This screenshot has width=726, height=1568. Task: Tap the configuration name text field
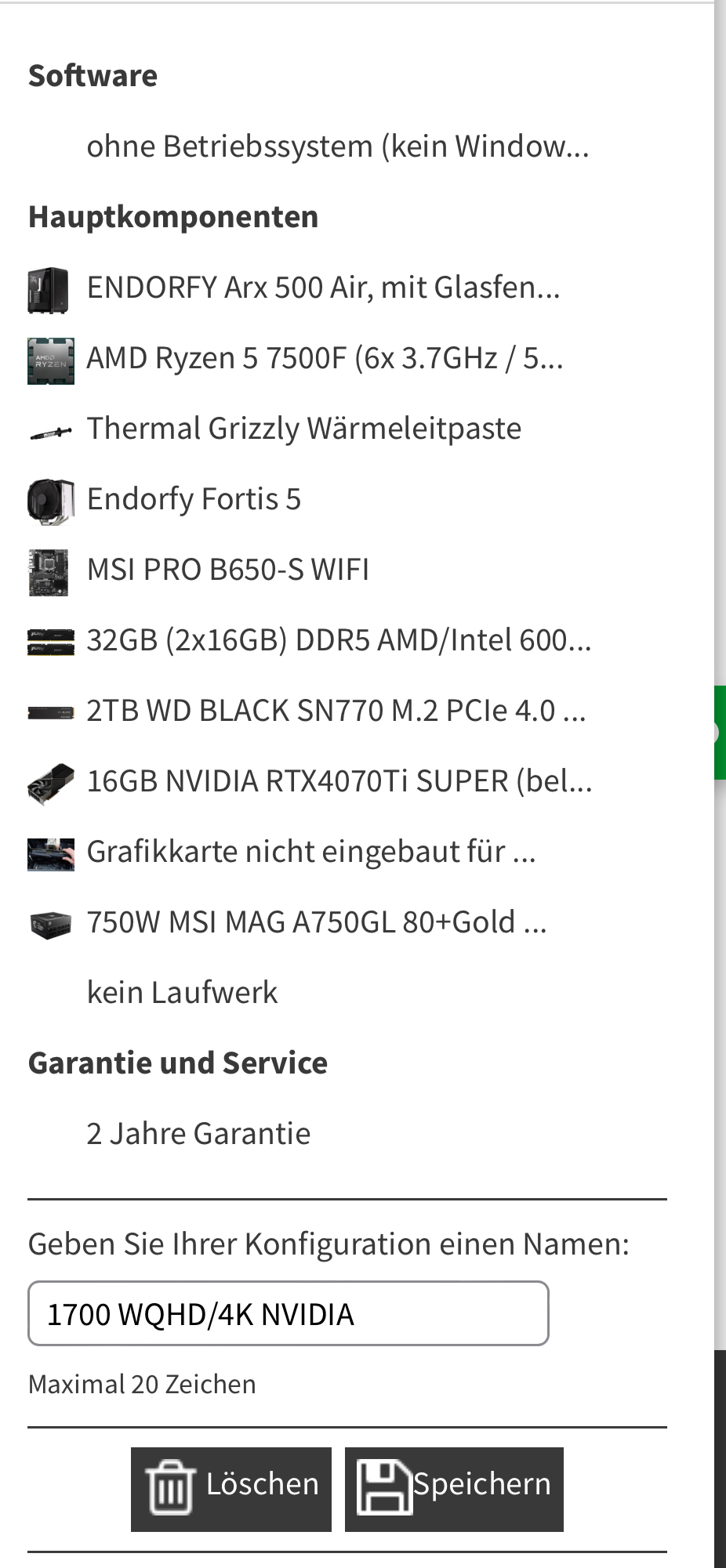(x=288, y=1313)
